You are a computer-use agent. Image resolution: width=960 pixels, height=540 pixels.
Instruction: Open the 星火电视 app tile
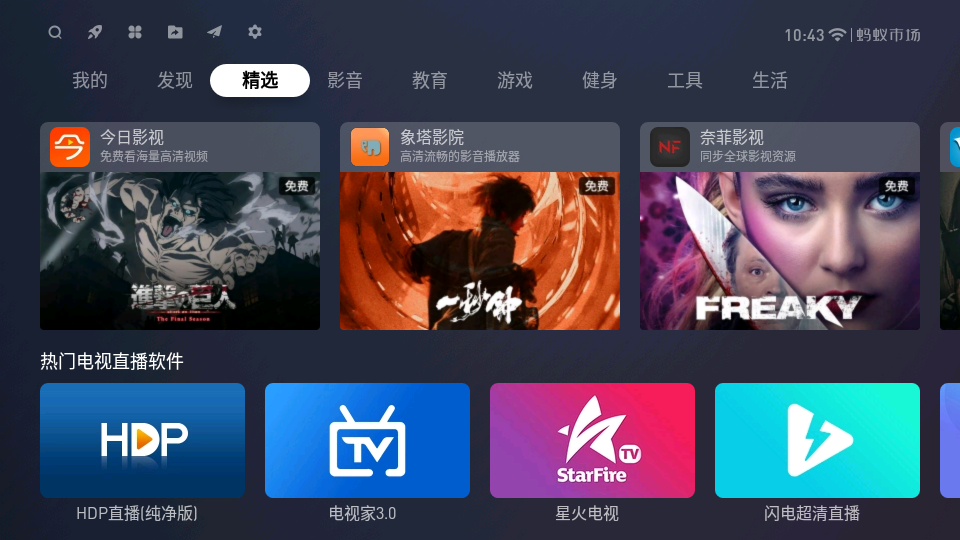click(592, 441)
